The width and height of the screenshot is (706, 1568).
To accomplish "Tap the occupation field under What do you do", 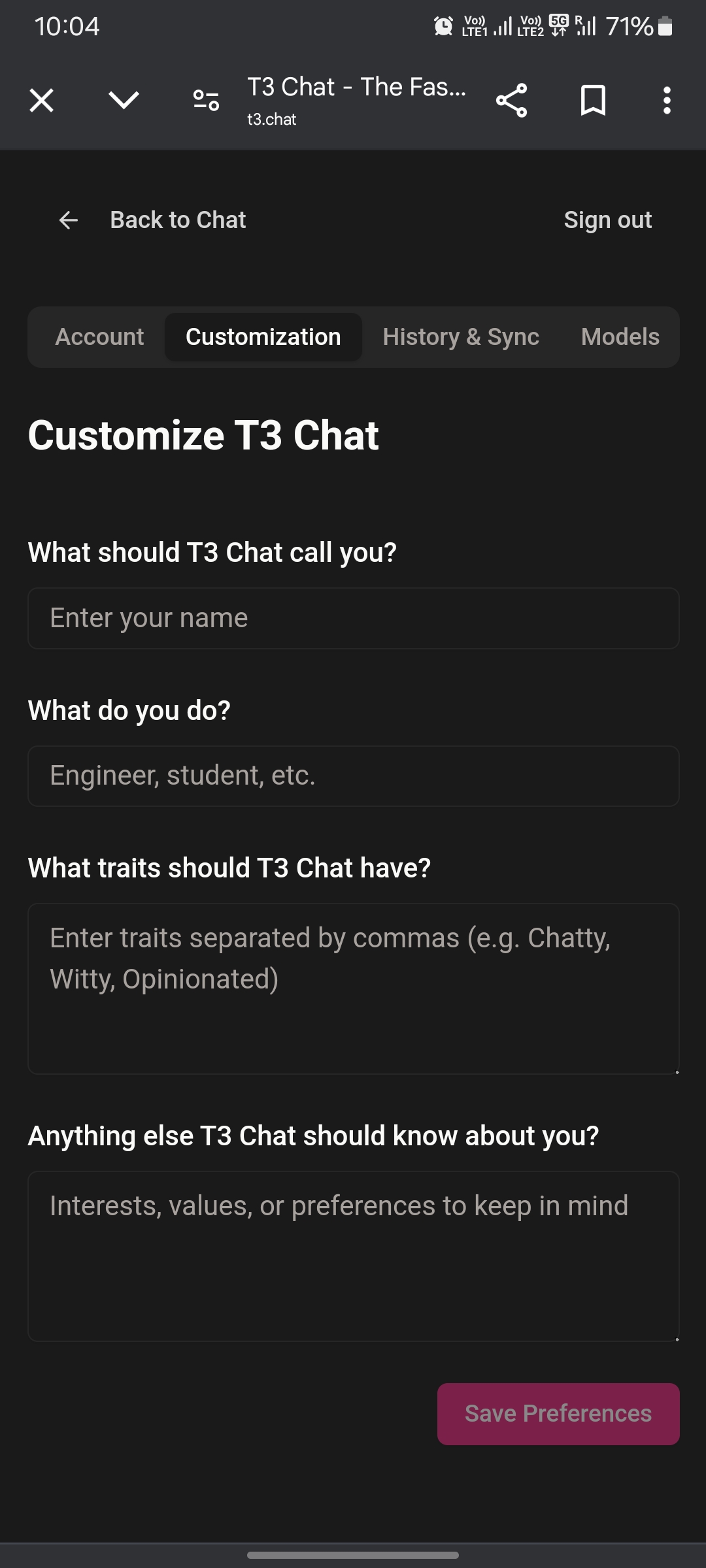I will pos(353,776).
